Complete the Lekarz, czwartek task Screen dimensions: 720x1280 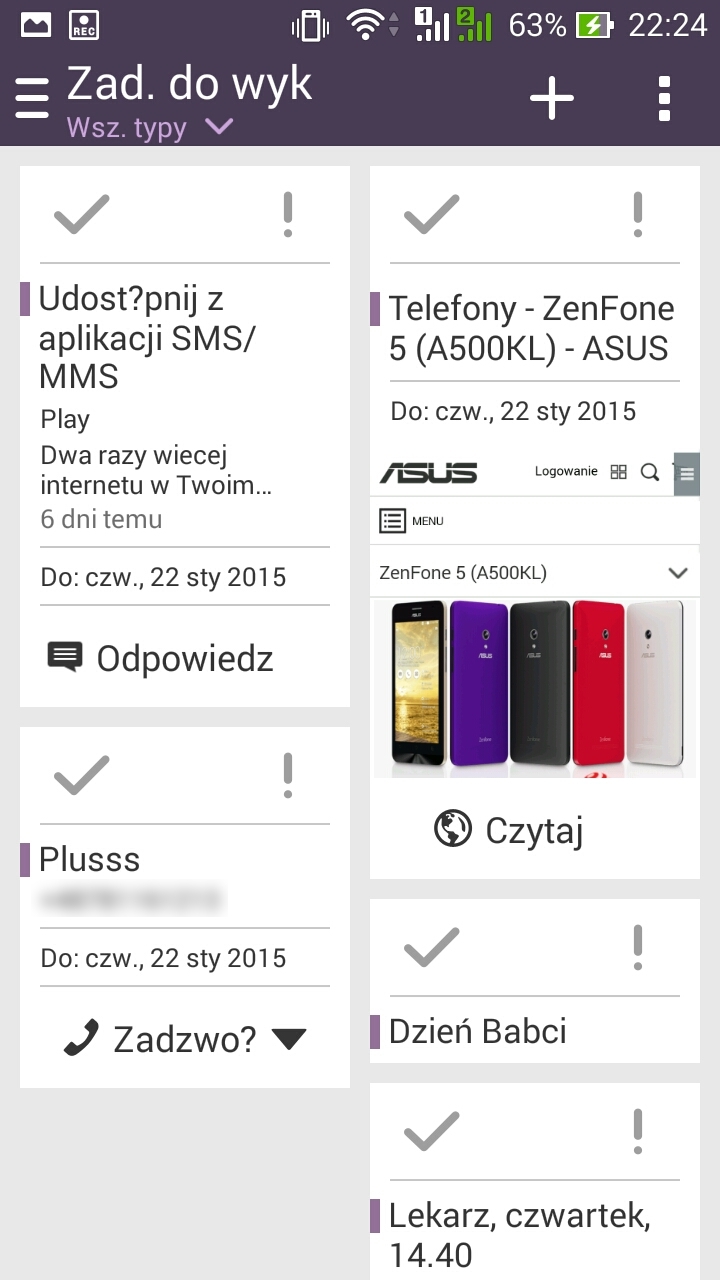tap(431, 1131)
